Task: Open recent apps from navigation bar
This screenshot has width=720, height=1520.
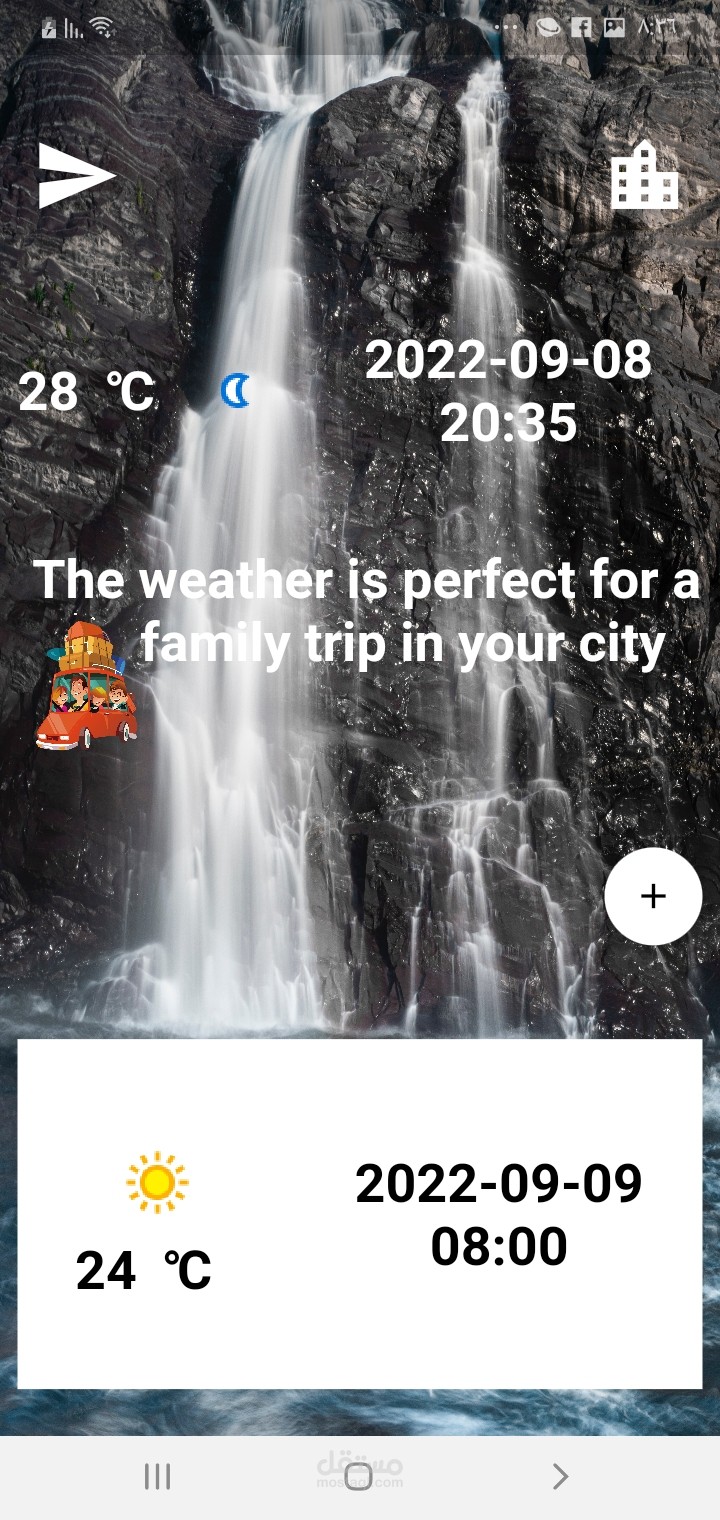Action: [x=157, y=1476]
